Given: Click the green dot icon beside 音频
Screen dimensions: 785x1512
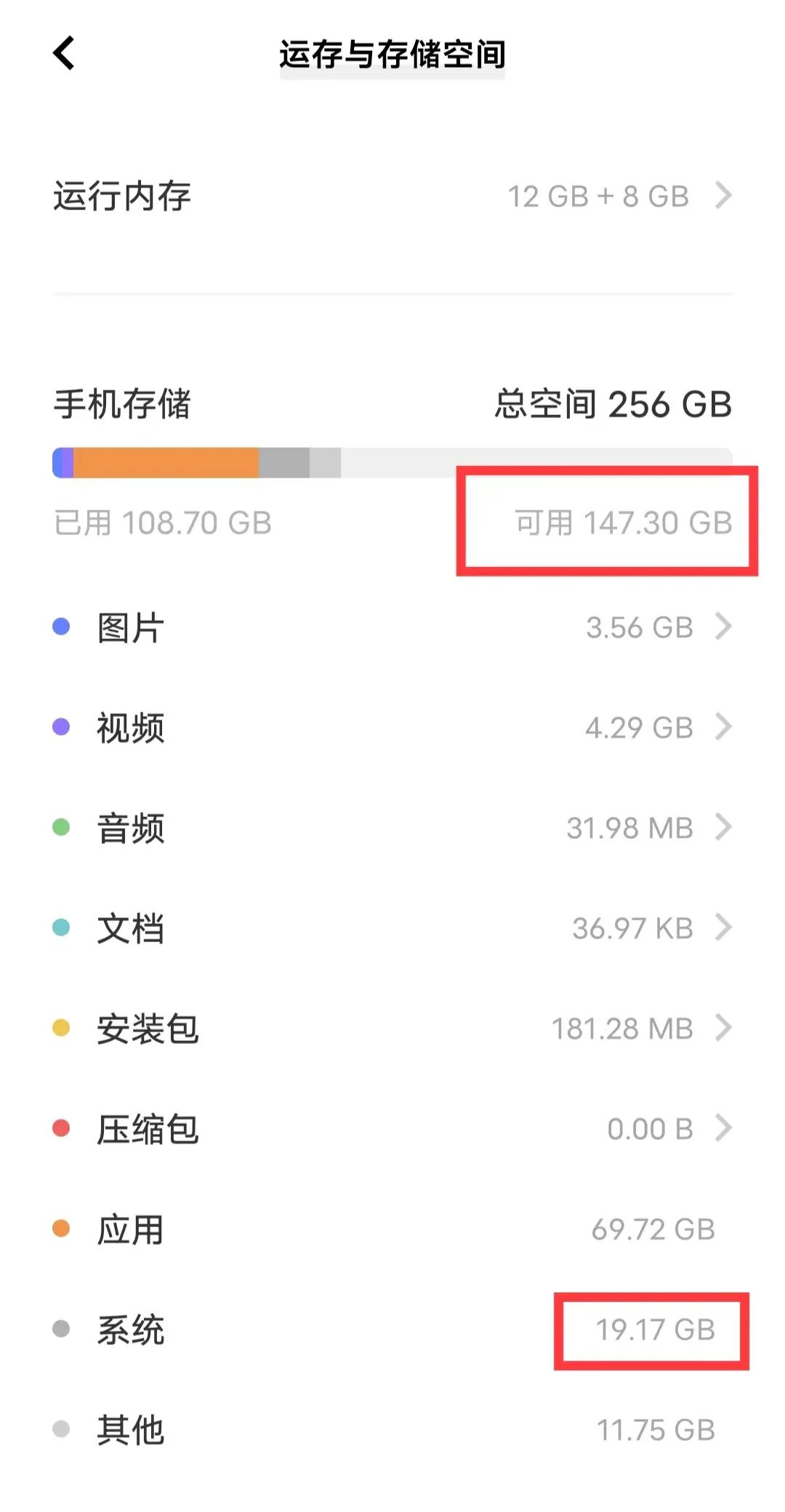Looking at the screenshot, I should coord(60,827).
